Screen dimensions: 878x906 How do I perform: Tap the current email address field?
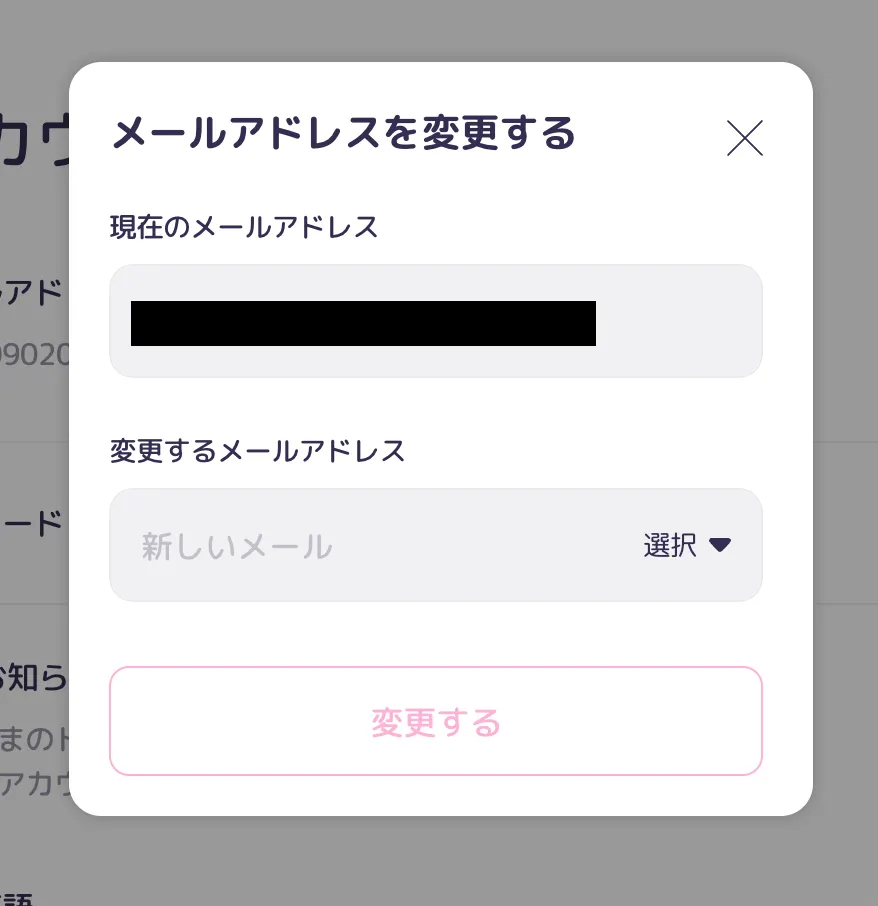(436, 321)
